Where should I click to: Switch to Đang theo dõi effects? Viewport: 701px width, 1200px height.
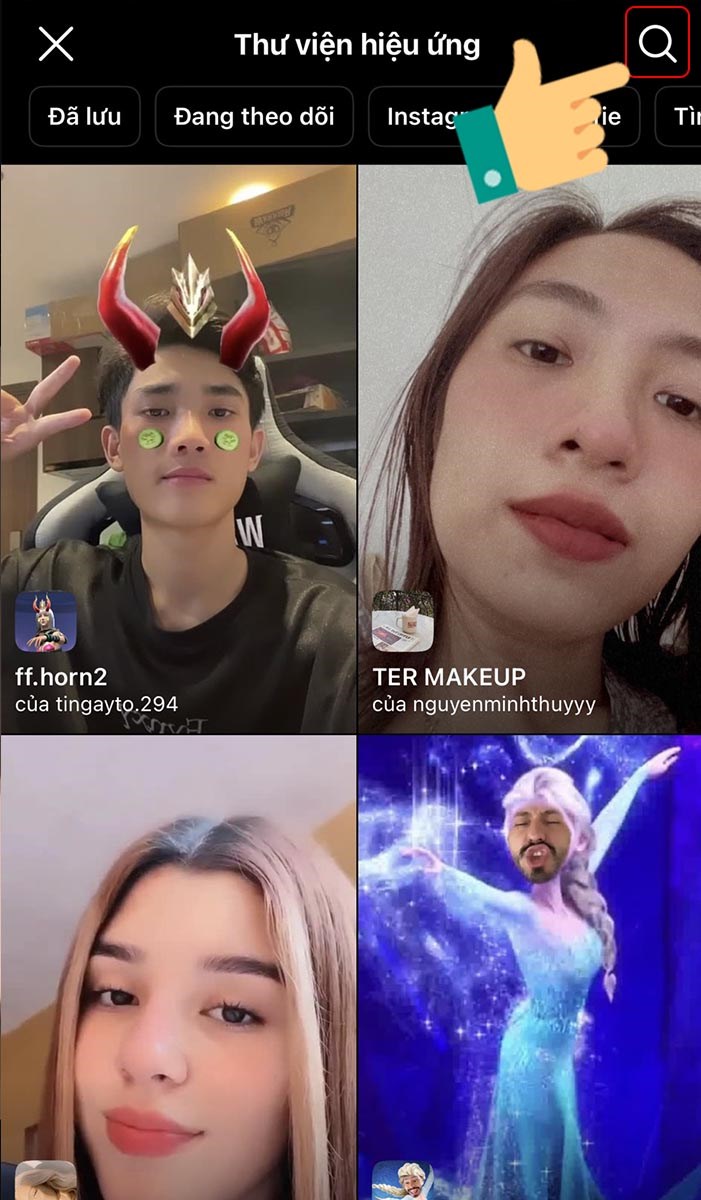(252, 117)
